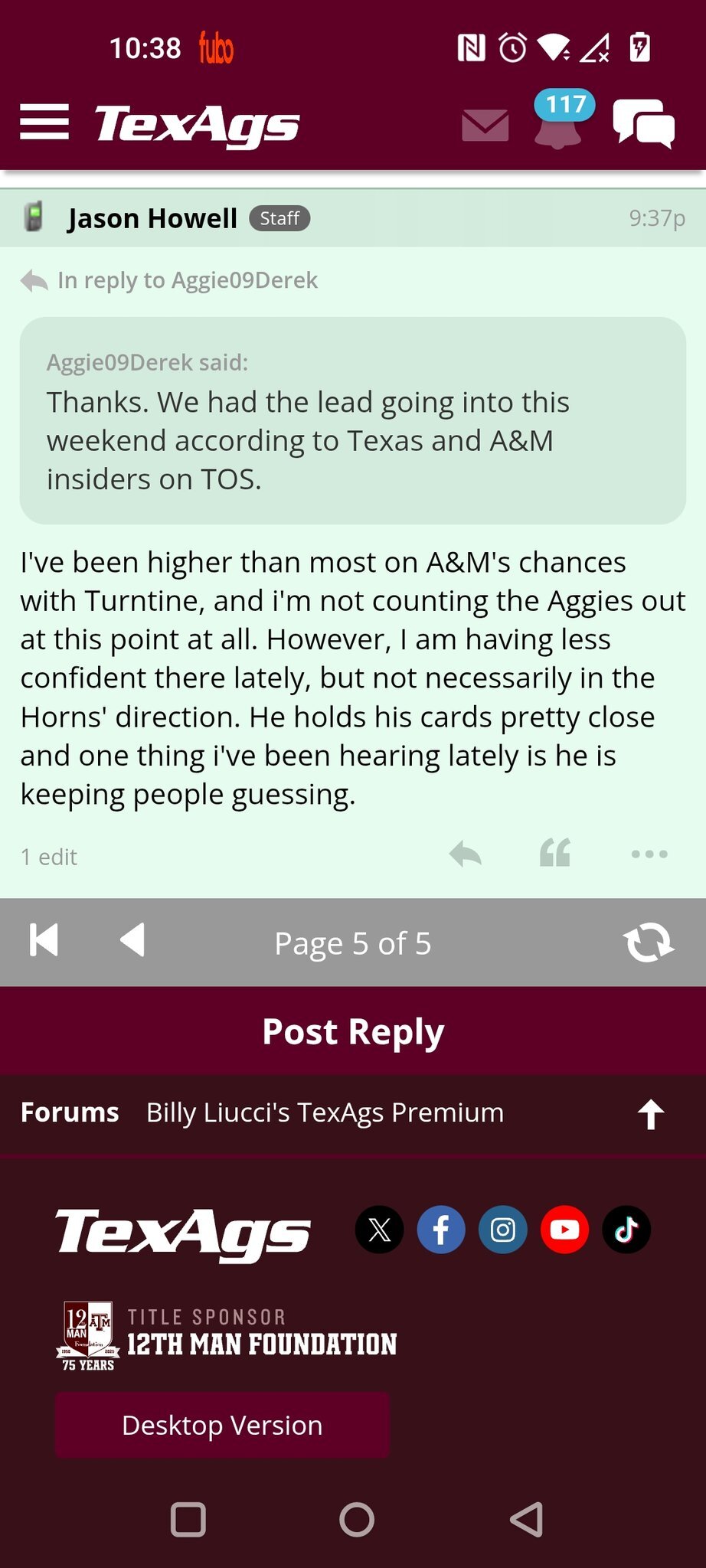This screenshot has width=706, height=1568.
Task: Go to the previous page
Action: coord(132,940)
